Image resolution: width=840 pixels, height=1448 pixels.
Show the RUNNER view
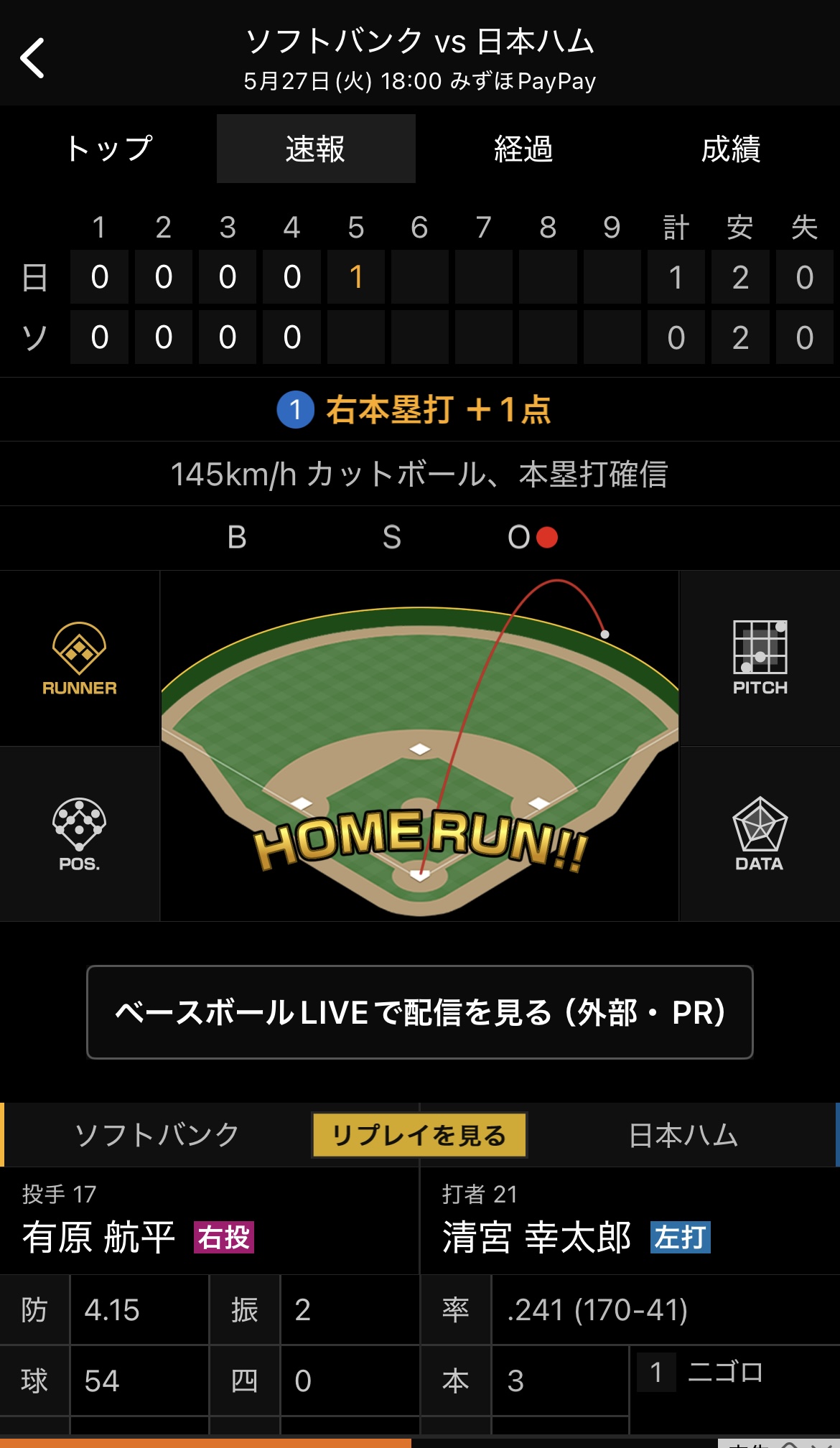(x=79, y=658)
